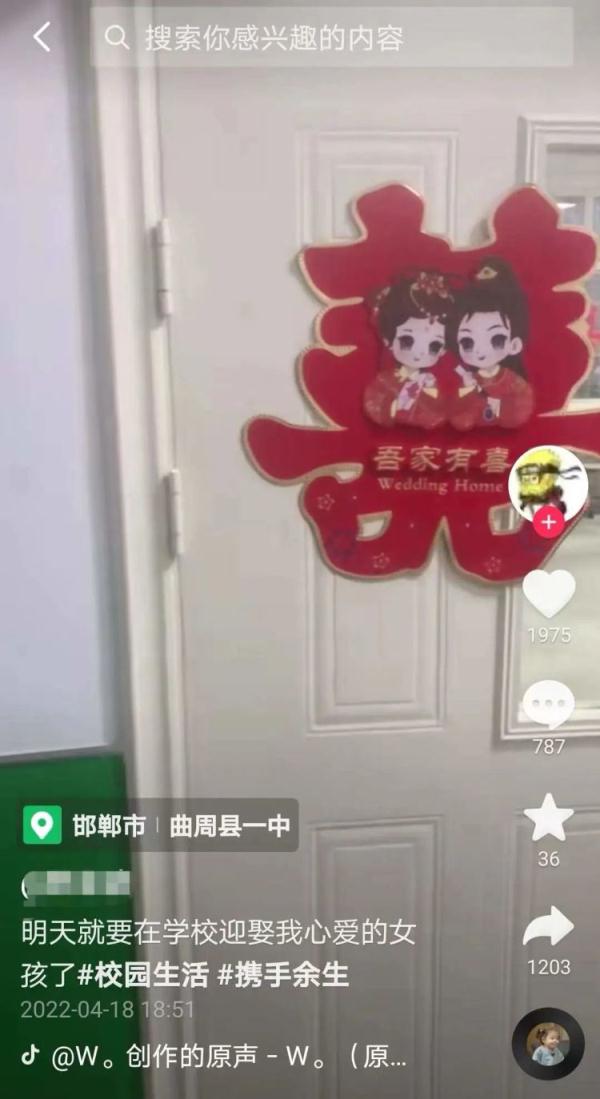
Task: Tap the spinning music disc icon
Action: coord(547,1043)
